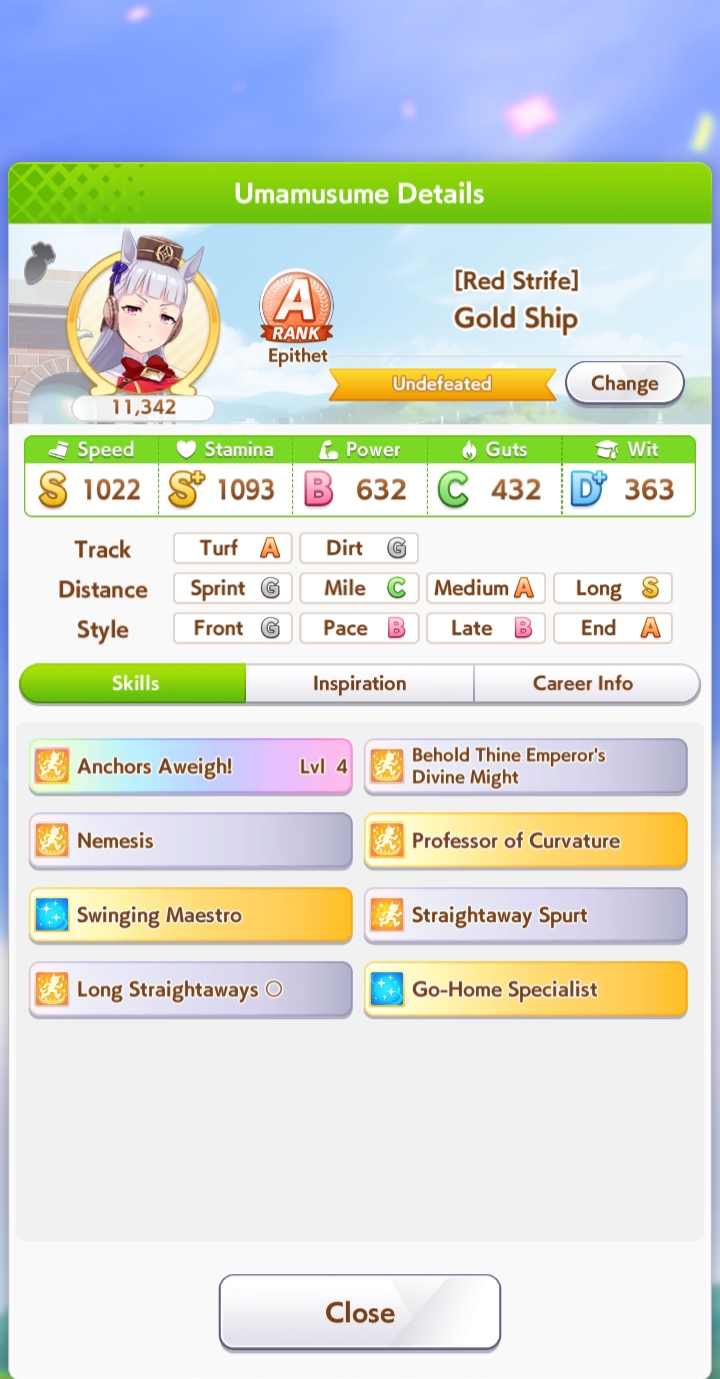Open Long Straightaways skill details

(x=190, y=990)
